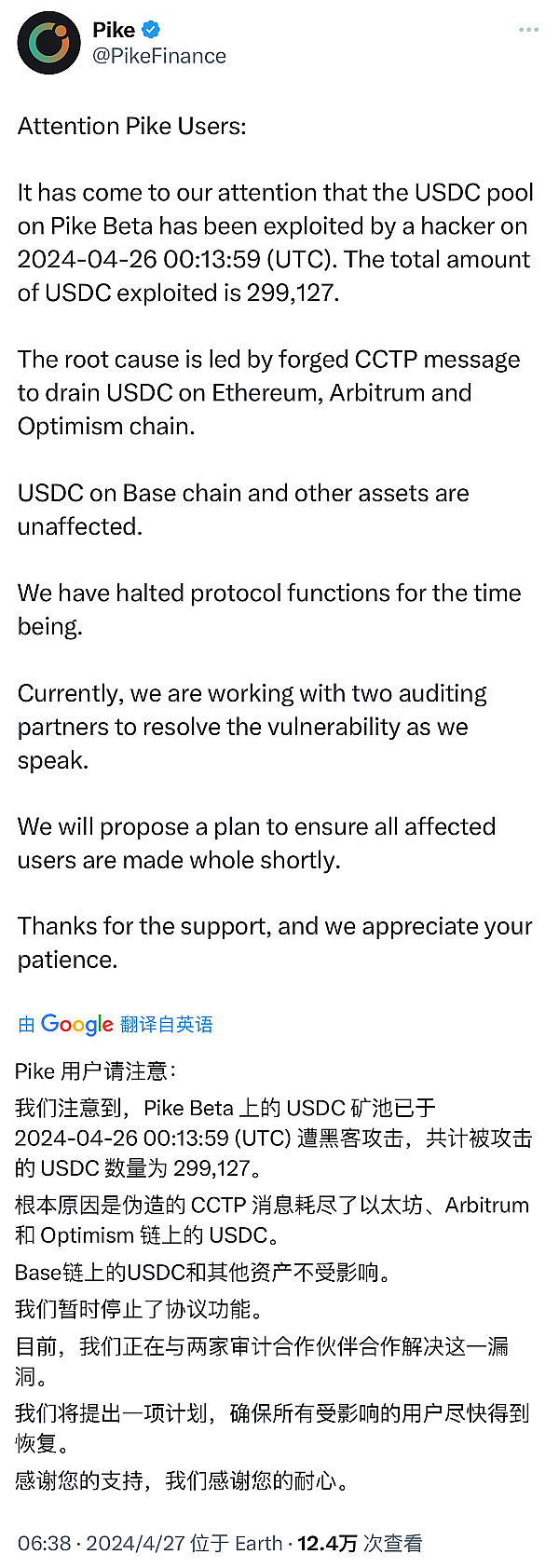Open Pike's profile avatar
This screenshot has height=1568, width=559.
[48, 43]
